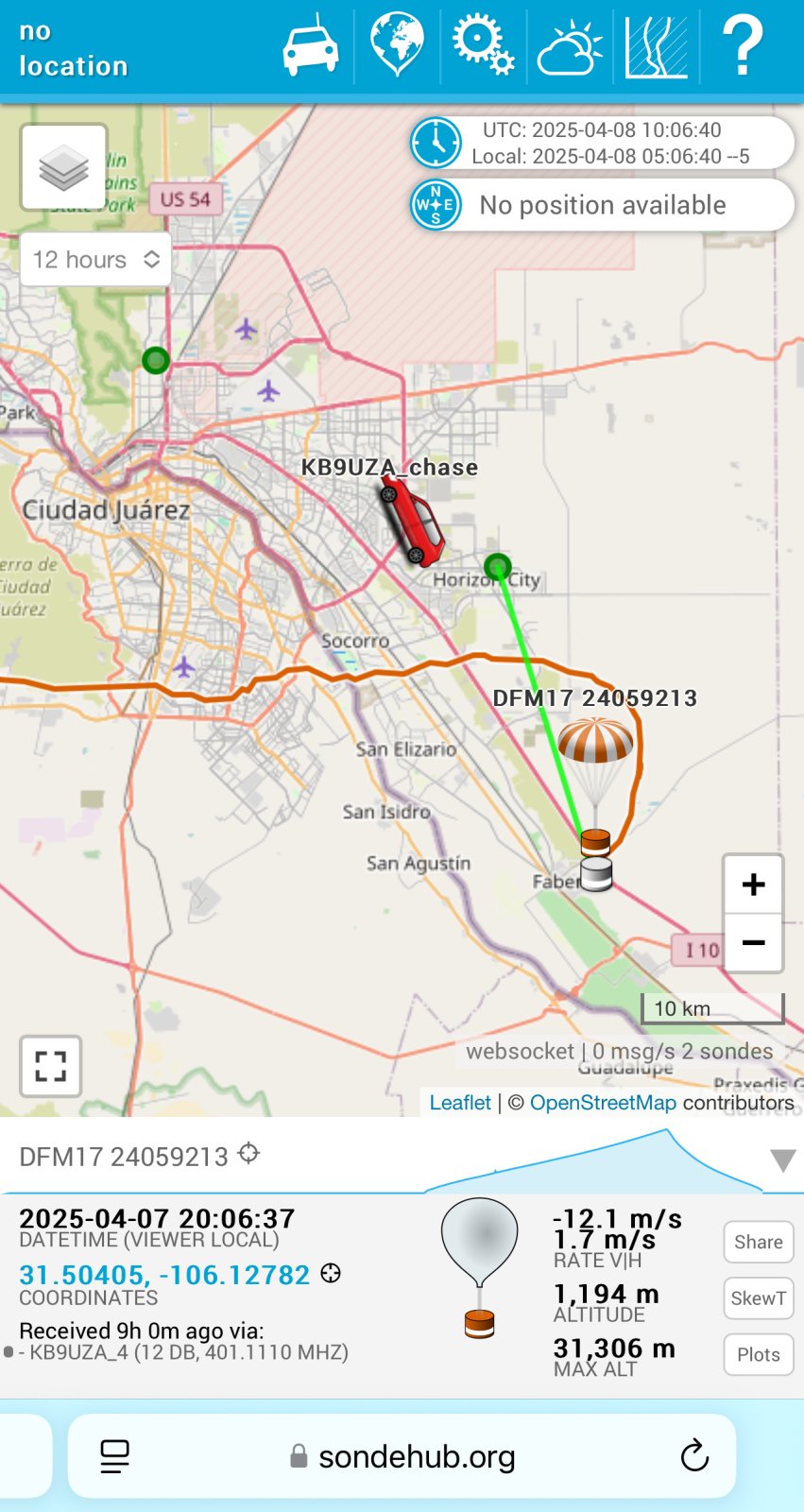Image resolution: width=804 pixels, height=1512 pixels.
Task: Open the Plots for this sonde
Action: [758, 1354]
